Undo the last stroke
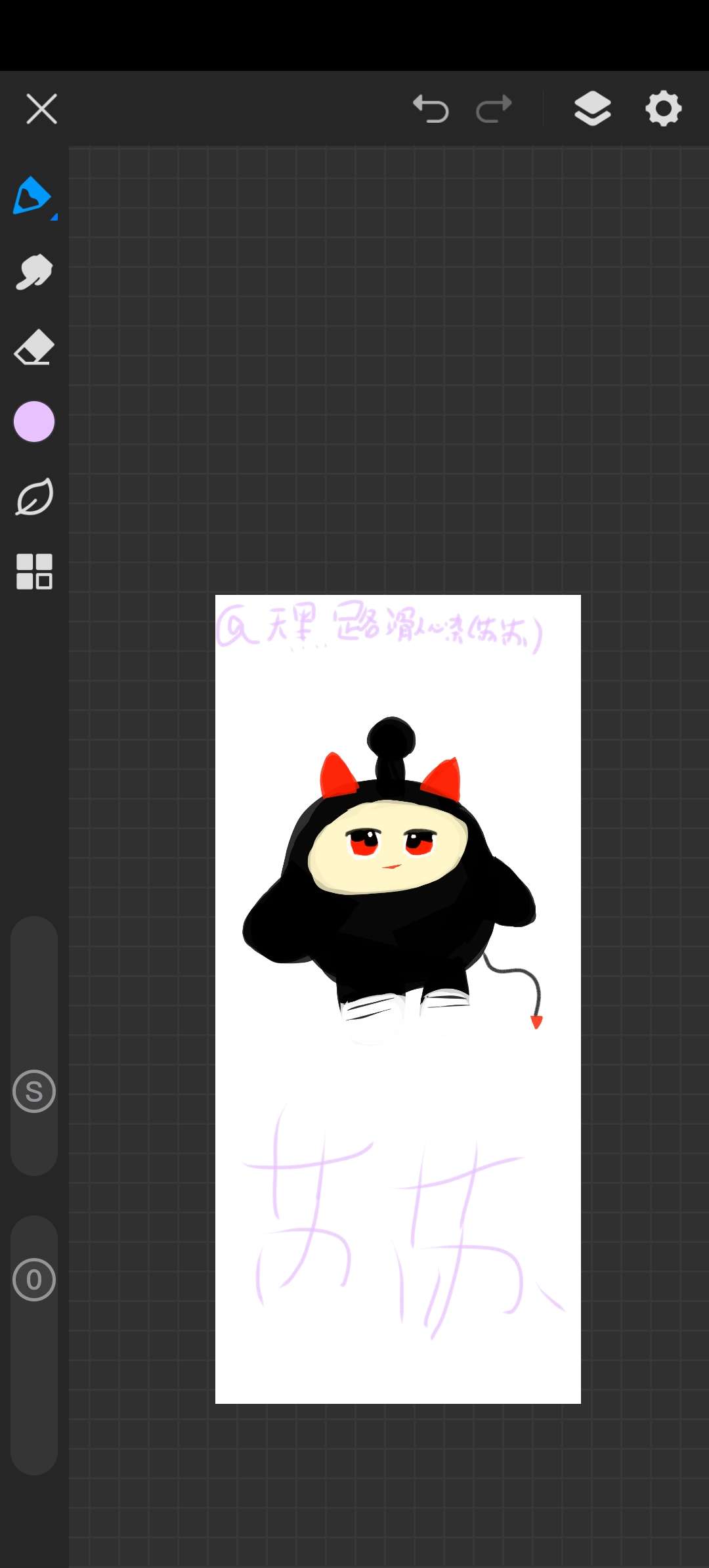709x1568 pixels. coord(431,108)
